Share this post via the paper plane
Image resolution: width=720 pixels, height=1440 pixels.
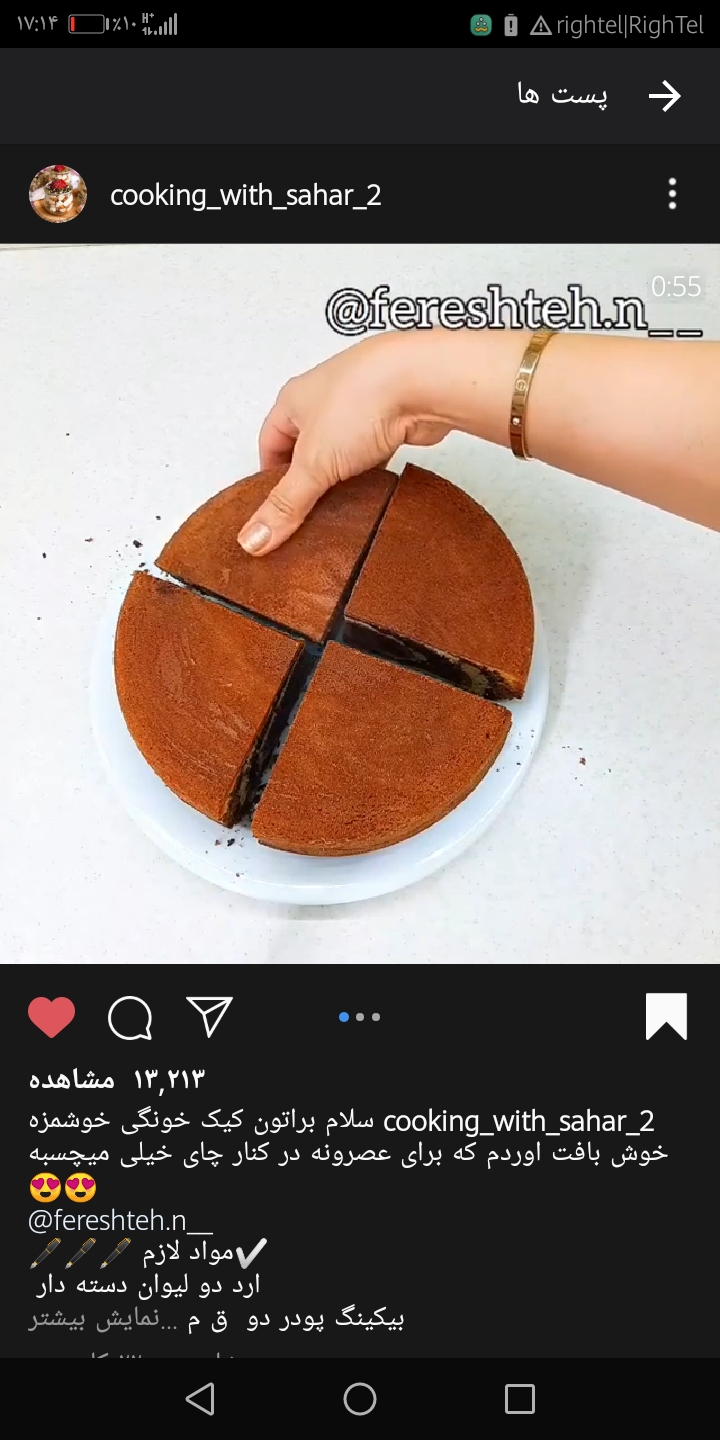point(209,1017)
